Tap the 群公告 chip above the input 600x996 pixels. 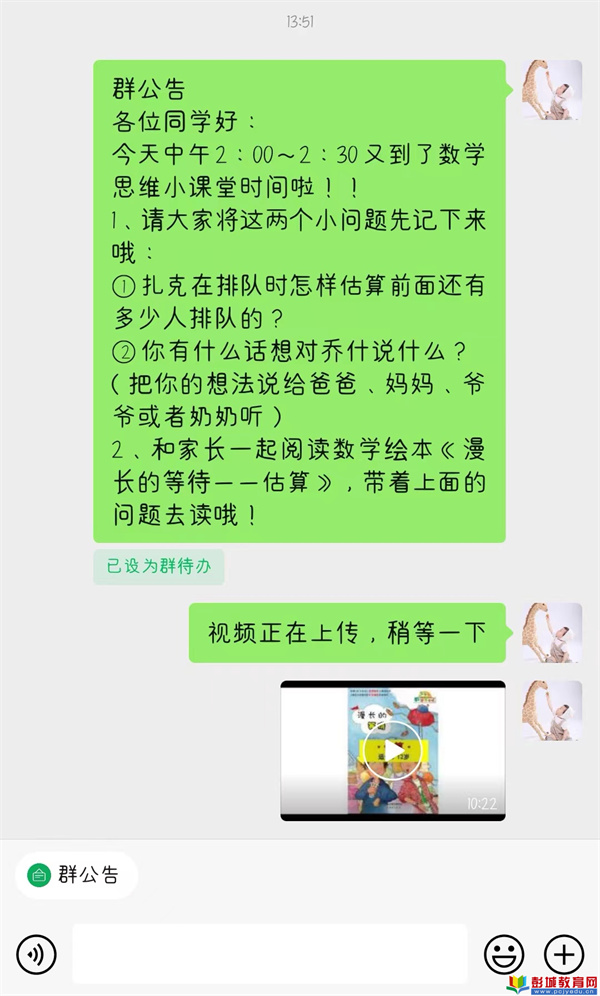76,875
